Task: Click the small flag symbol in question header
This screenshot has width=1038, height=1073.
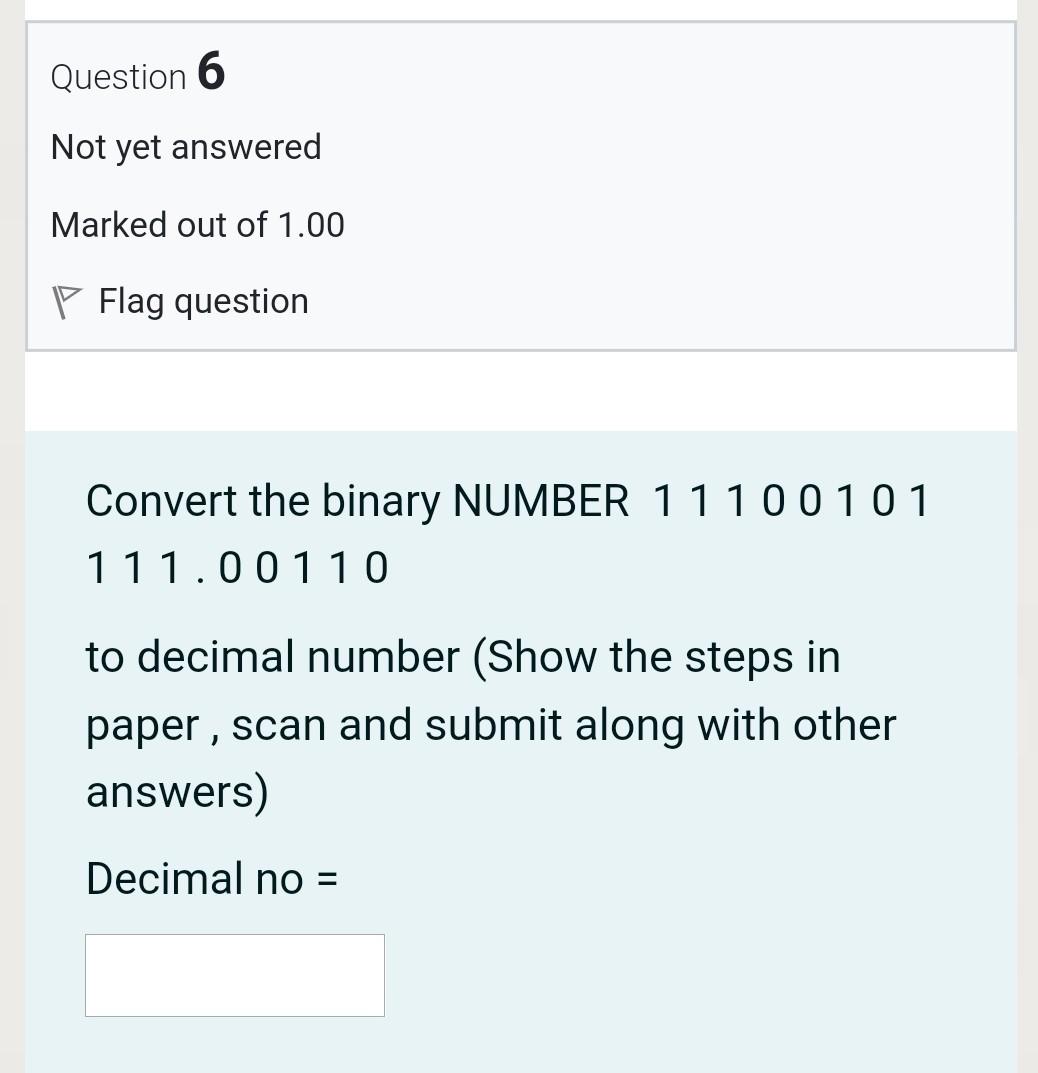Action: point(68,300)
